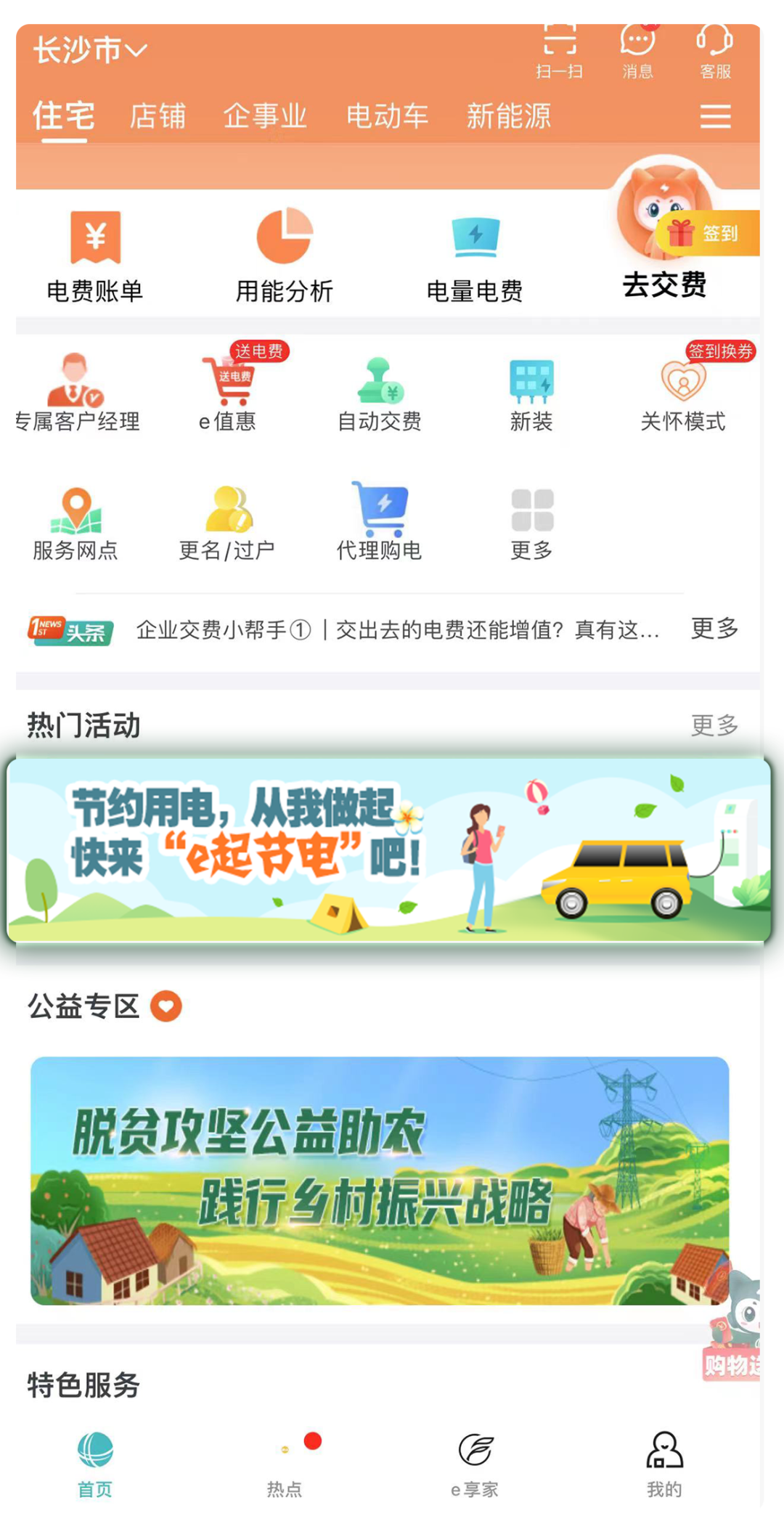Switch to the 热点 bottom tab
Viewport: 784px width, 1532px height.
point(285,1464)
